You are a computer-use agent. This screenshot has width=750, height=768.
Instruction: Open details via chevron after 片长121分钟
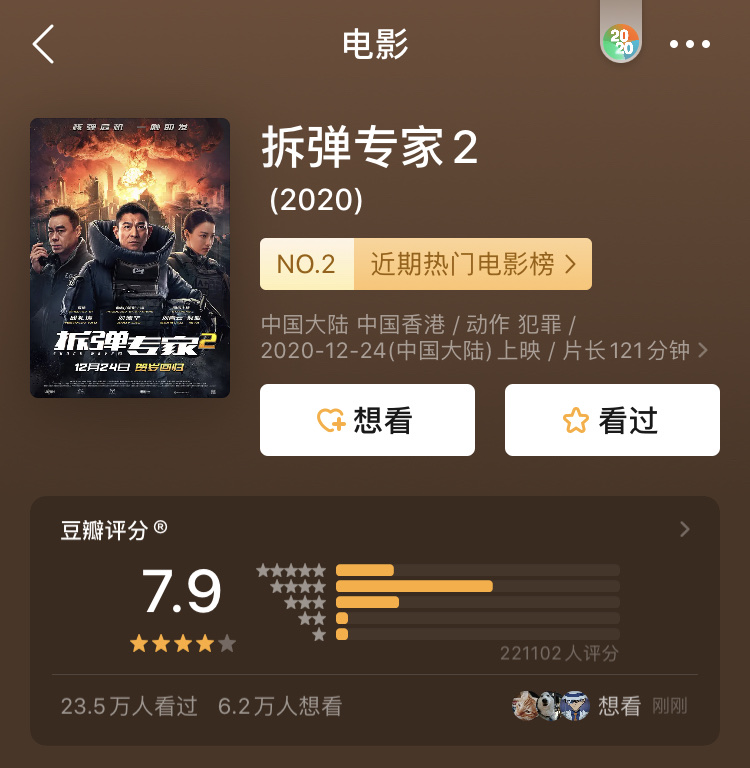pos(703,351)
